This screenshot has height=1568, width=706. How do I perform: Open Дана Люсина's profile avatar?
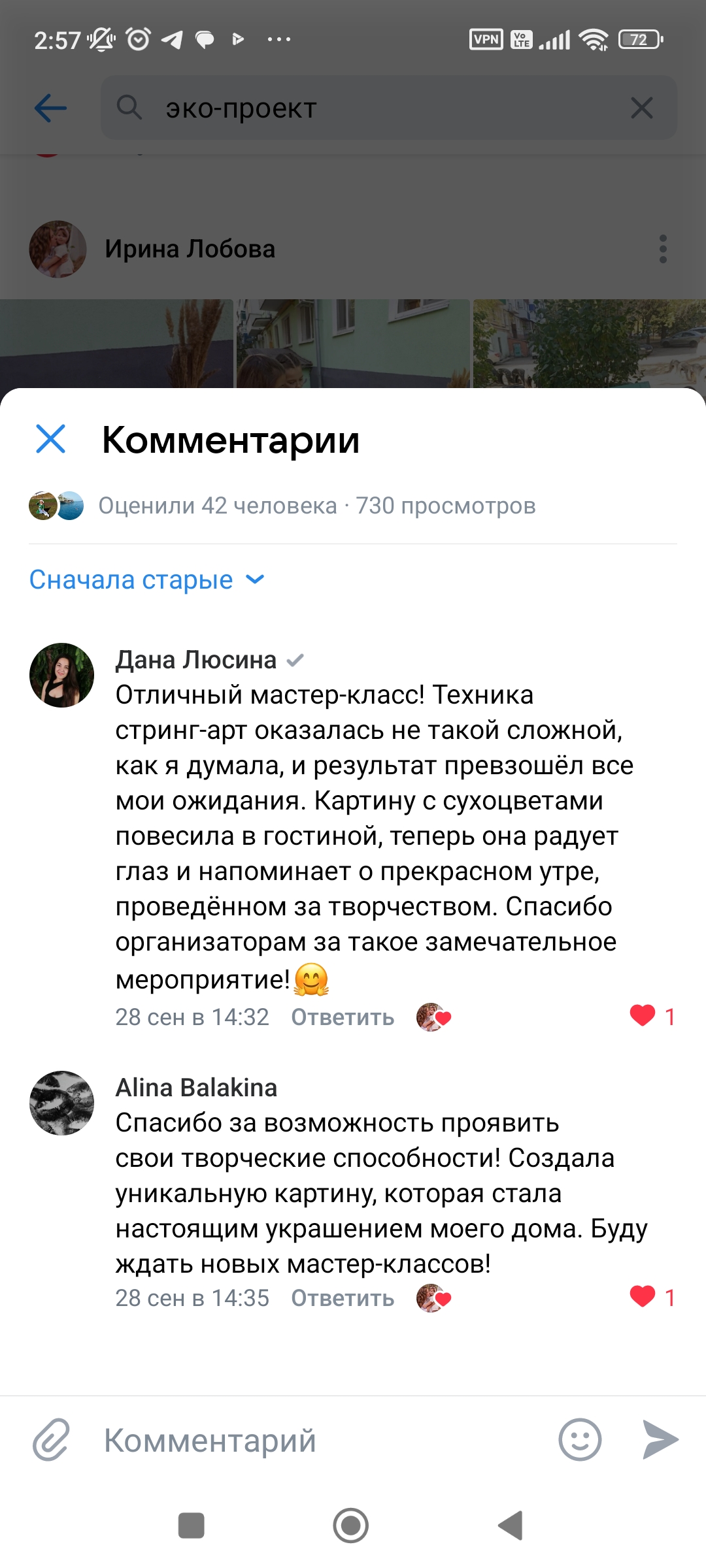tap(61, 675)
